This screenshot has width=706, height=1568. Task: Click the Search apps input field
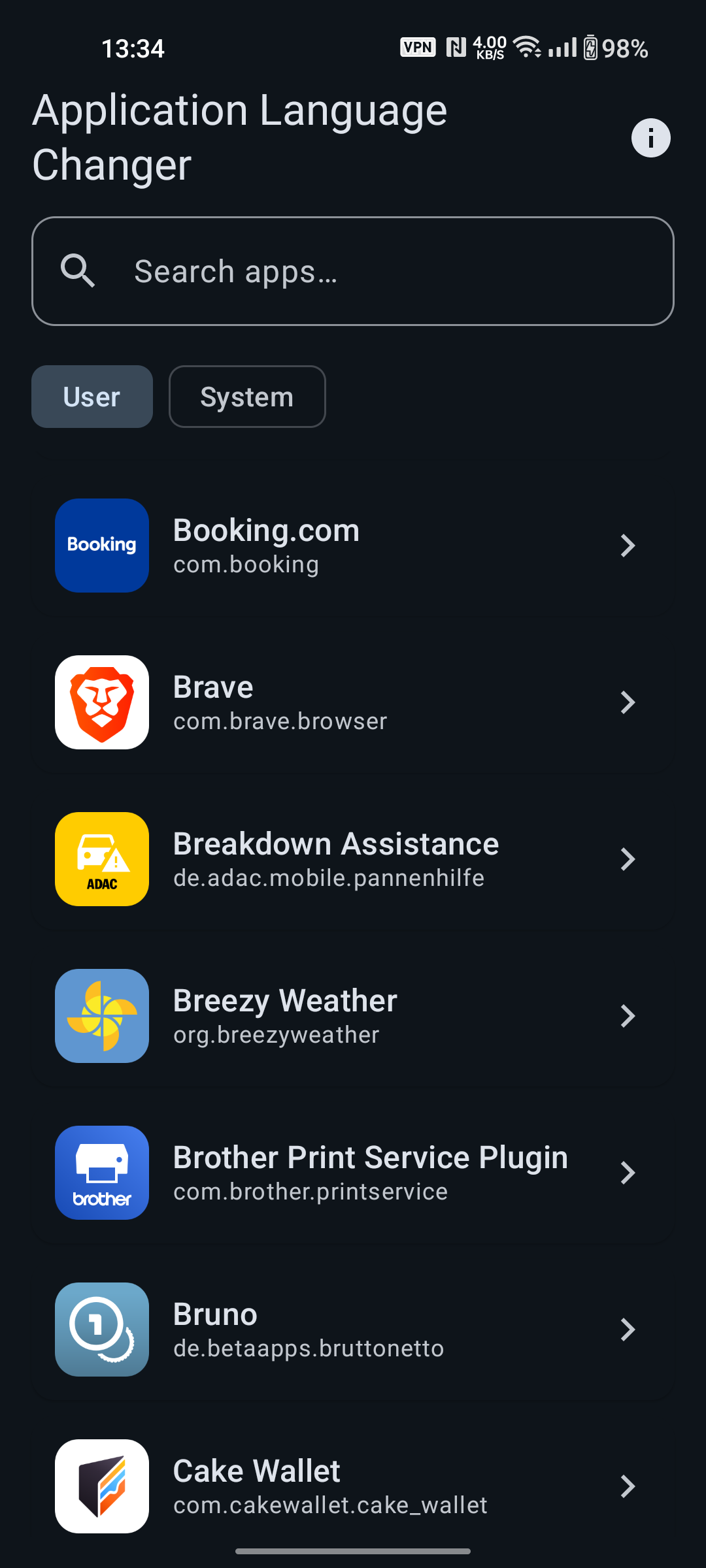point(353,271)
